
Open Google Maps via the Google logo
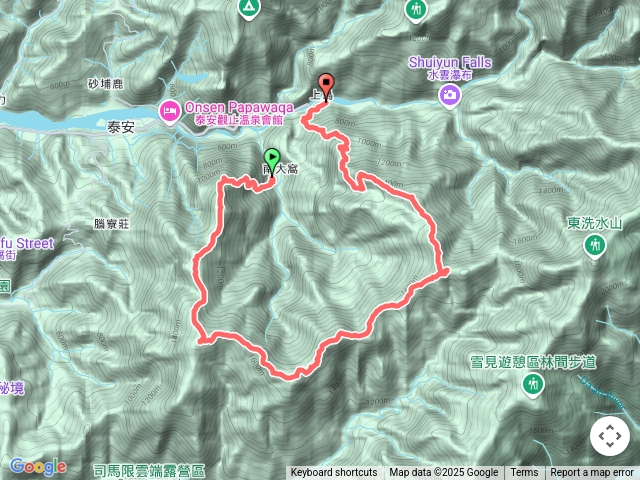coord(38,466)
